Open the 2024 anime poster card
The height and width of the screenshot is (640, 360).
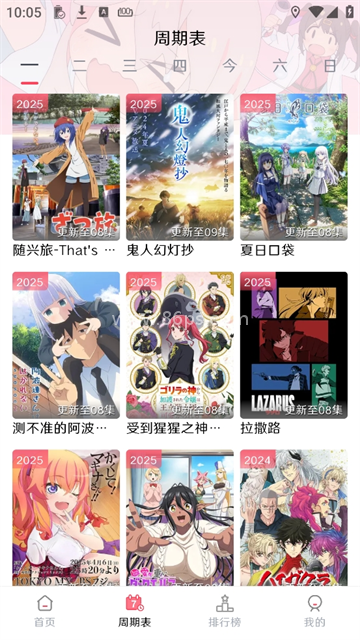point(294,518)
